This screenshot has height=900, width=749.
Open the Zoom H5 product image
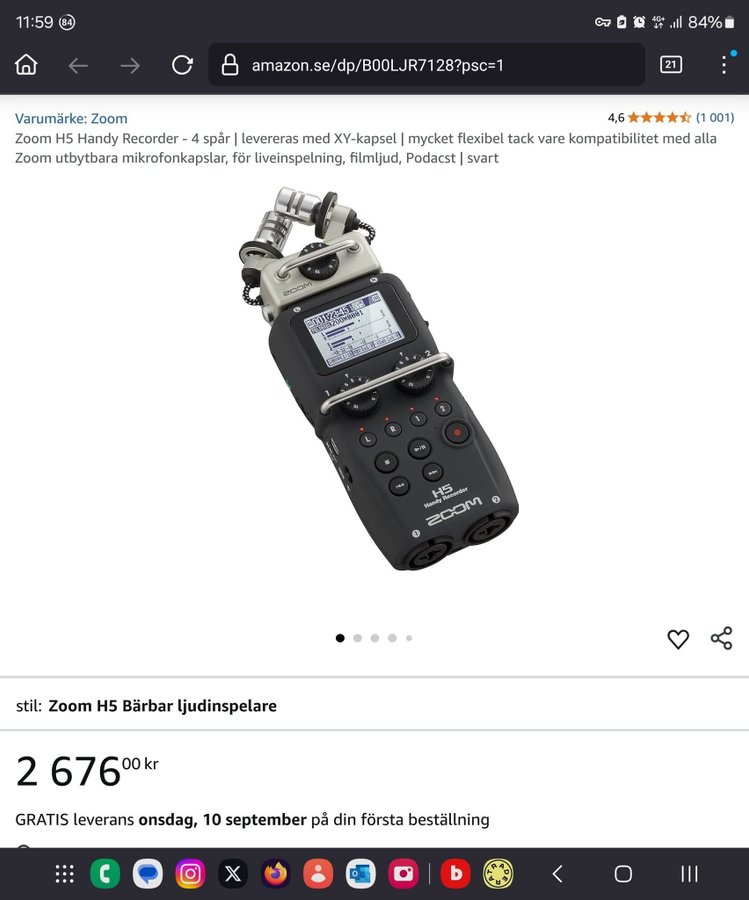[x=378, y=378]
